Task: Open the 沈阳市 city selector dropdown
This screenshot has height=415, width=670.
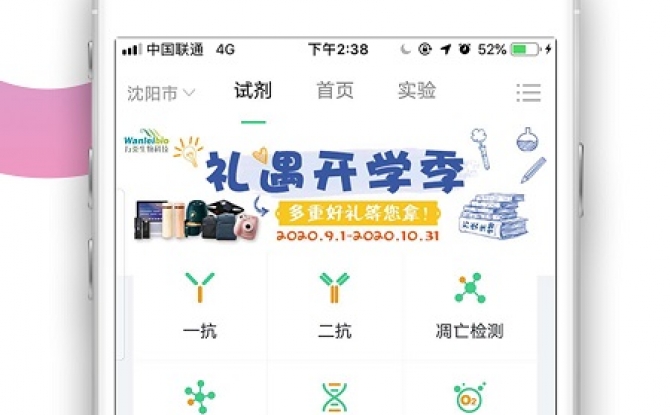Action: (x=161, y=94)
